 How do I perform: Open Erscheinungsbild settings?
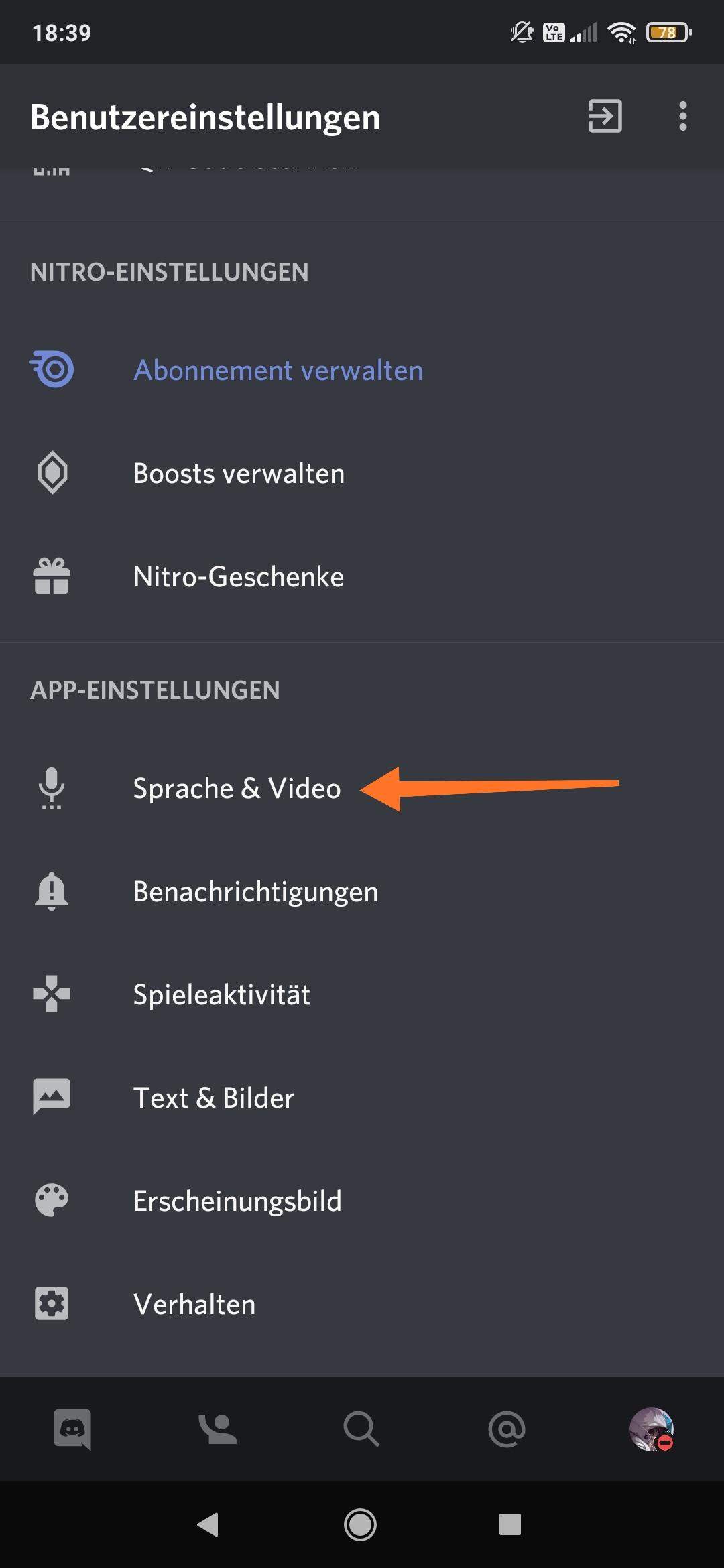pyautogui.click(x=237, y=1201)
